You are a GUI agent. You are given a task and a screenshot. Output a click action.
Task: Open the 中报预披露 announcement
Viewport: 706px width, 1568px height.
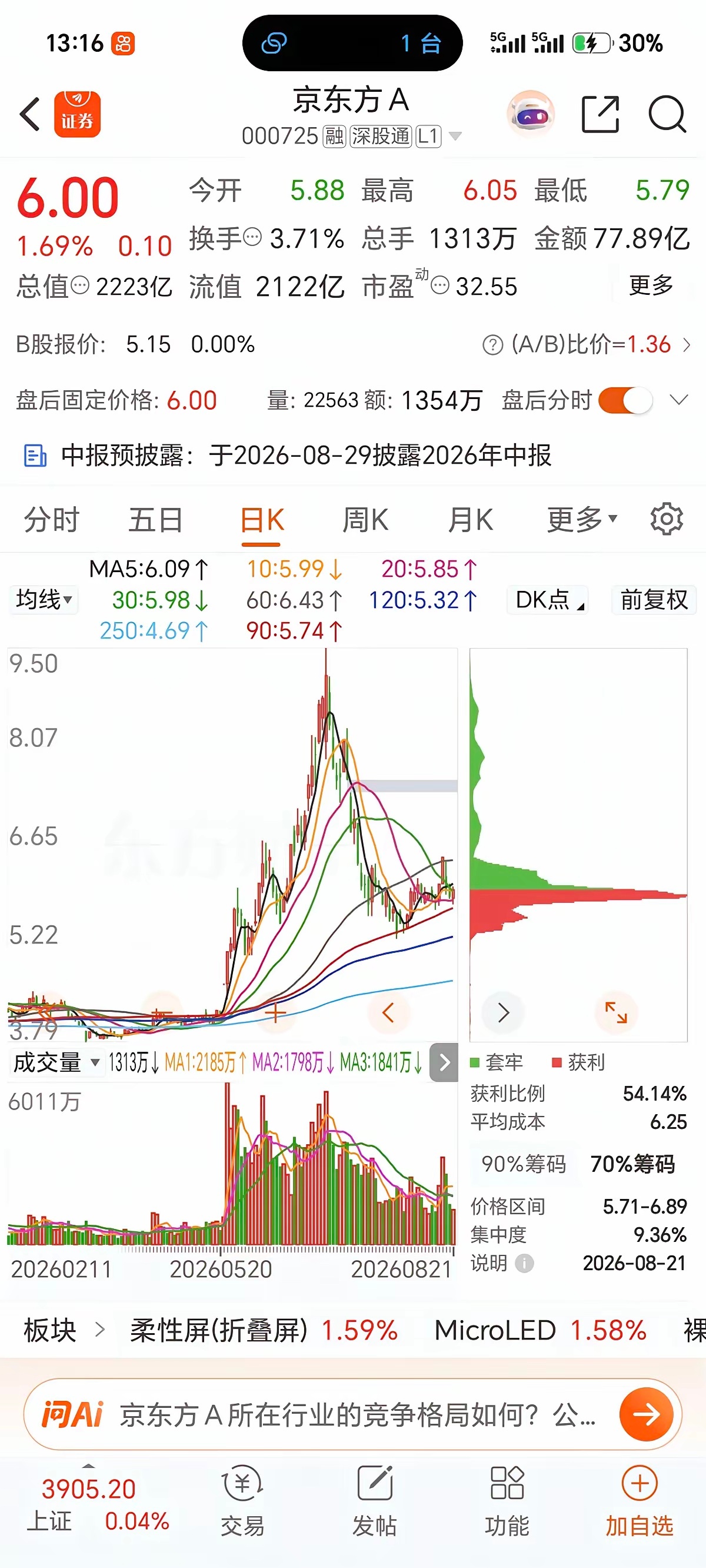tap(287, 456)
